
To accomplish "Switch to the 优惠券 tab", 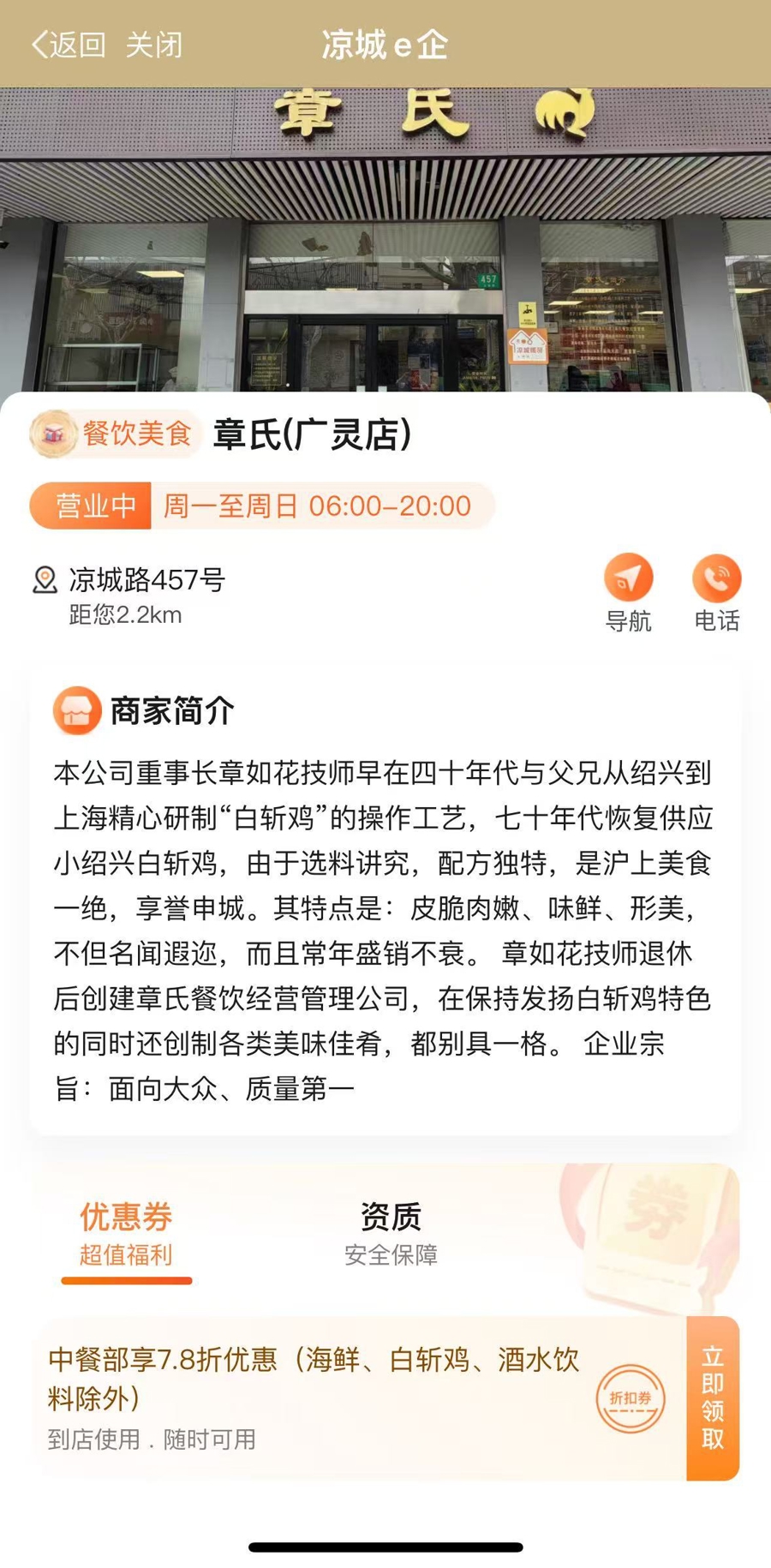I will coord(126,1232).
